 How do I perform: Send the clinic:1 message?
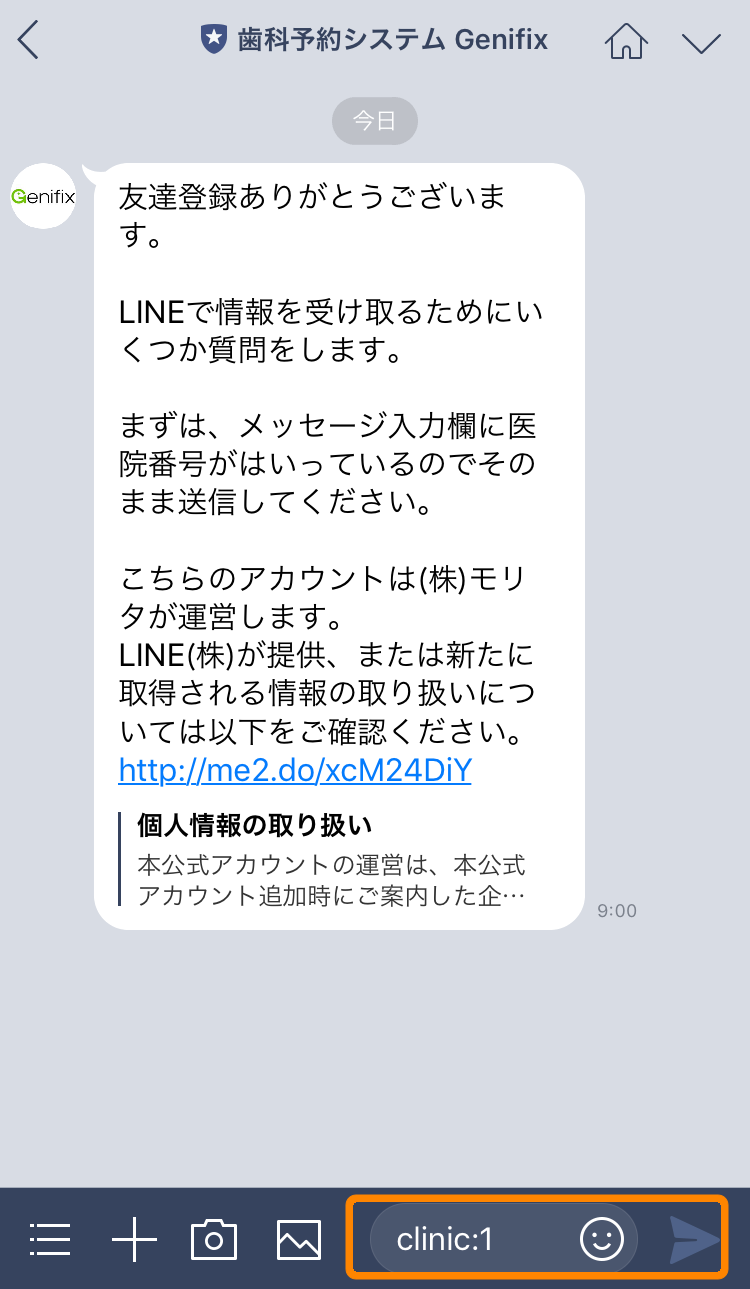[694, 1238]
